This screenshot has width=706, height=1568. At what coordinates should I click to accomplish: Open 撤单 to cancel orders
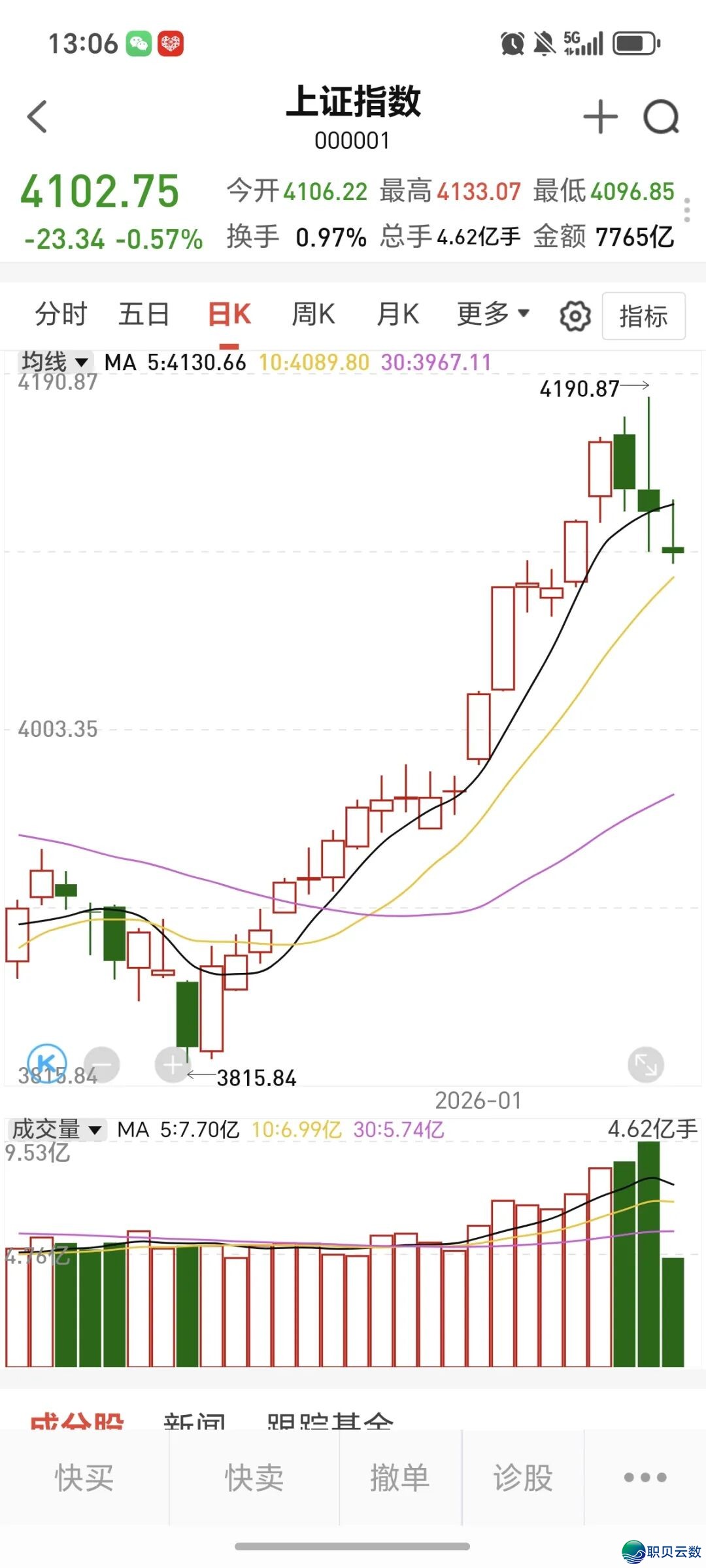(x=400, y=1478)
